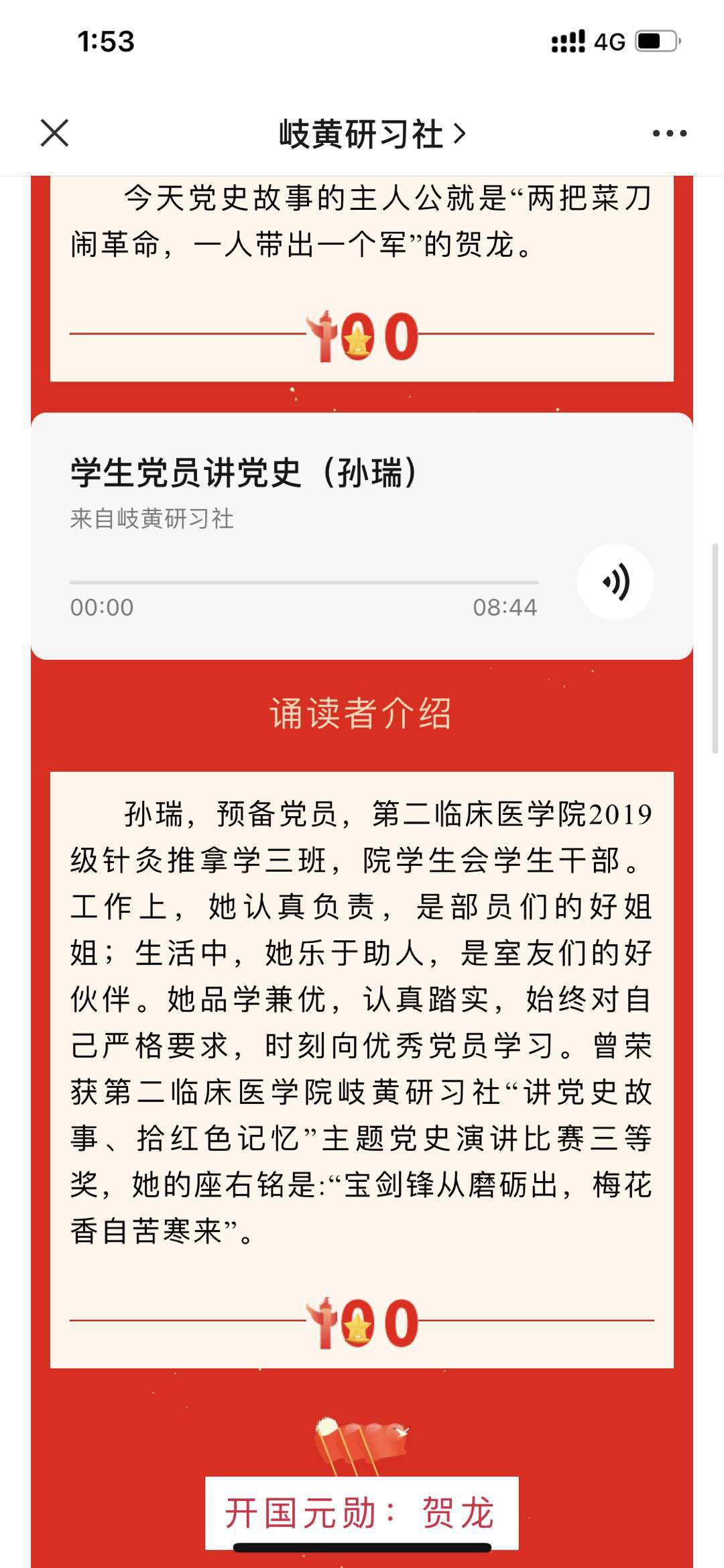Open the 岐黄研习社 account page
The image size is (724, 1568).
pyautogui.click(x=372, y=134)
